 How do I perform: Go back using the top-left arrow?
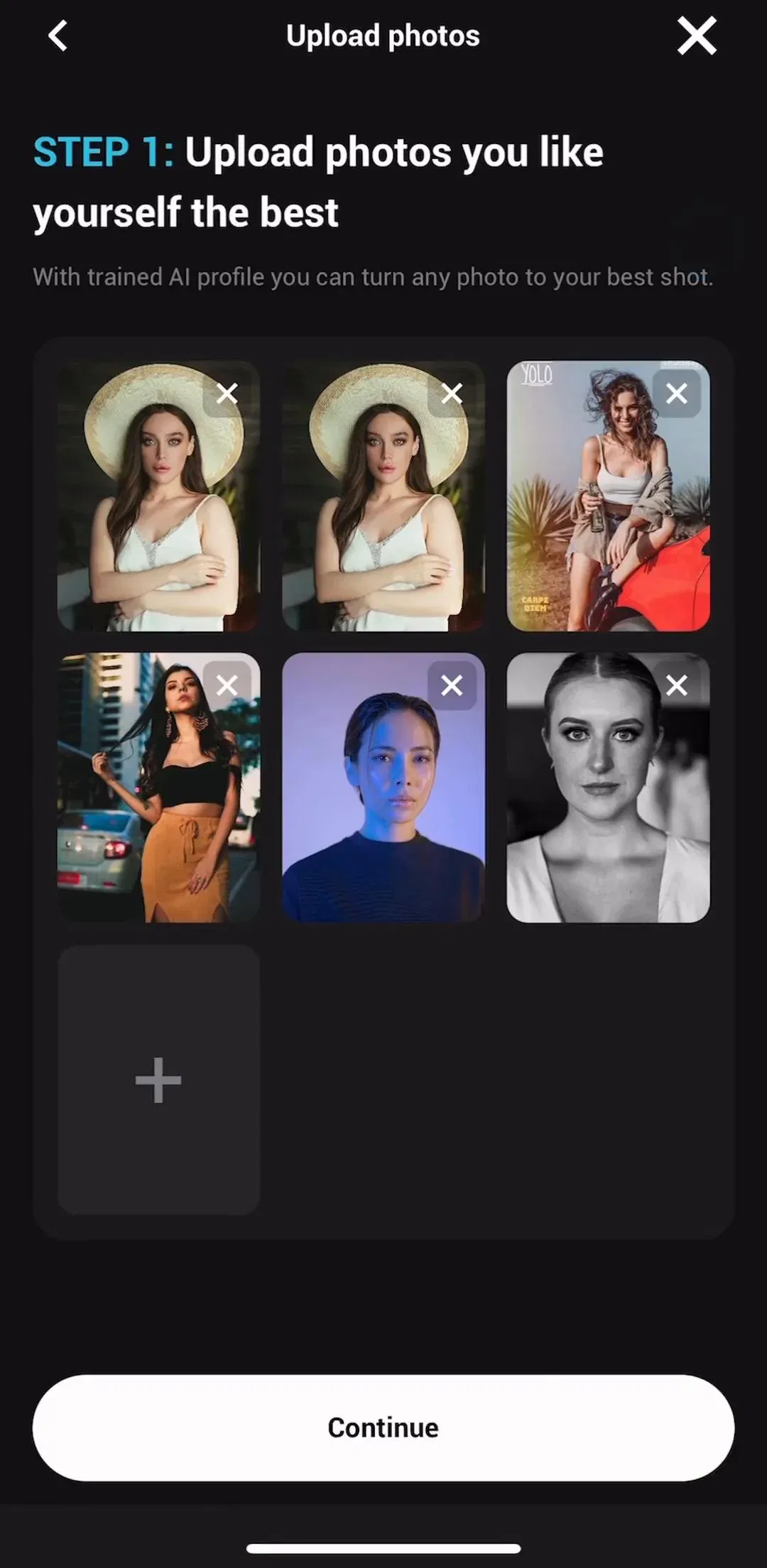pos(58,36)
